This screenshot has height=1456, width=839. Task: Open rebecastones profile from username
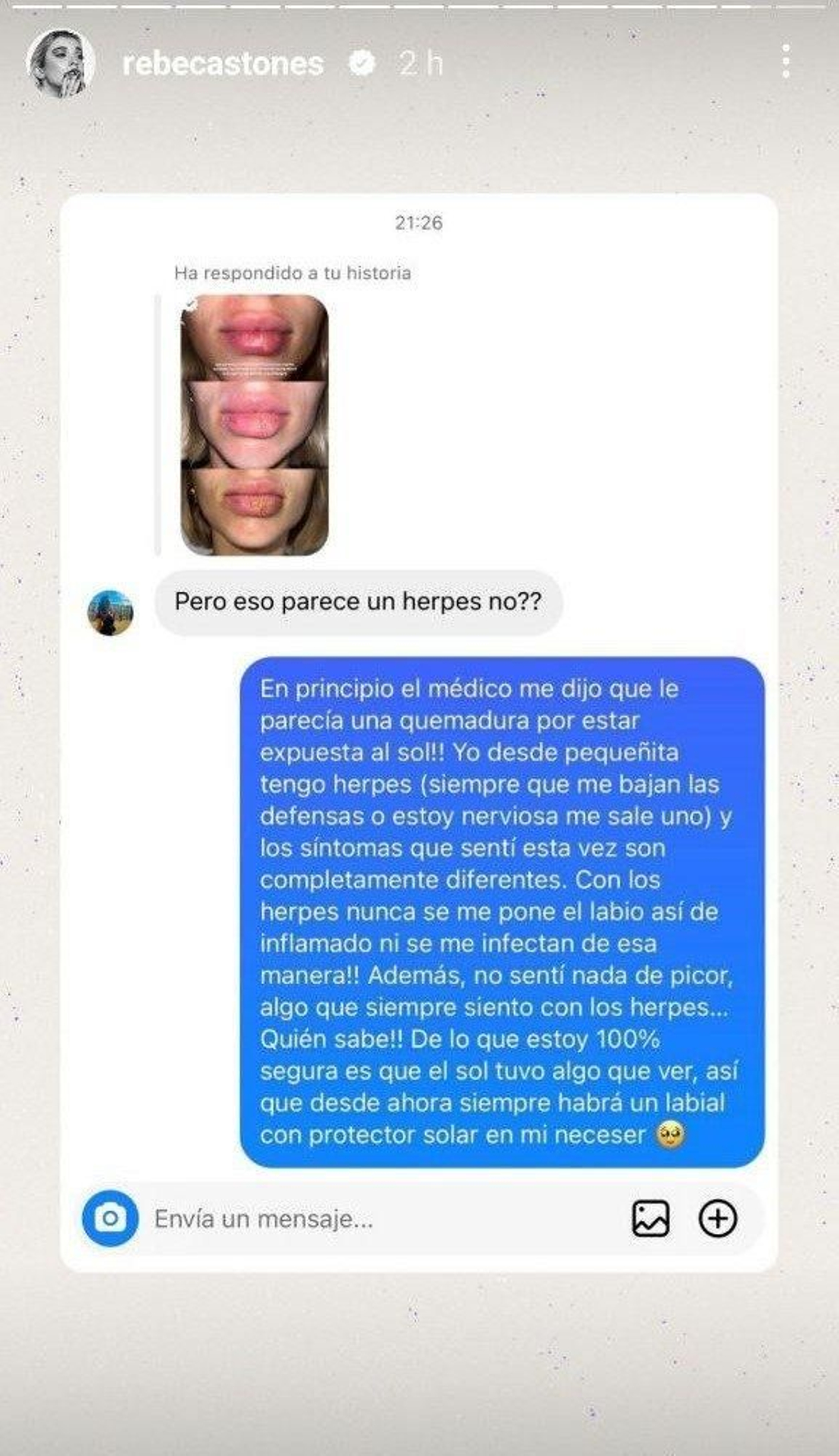click(222, 63)
